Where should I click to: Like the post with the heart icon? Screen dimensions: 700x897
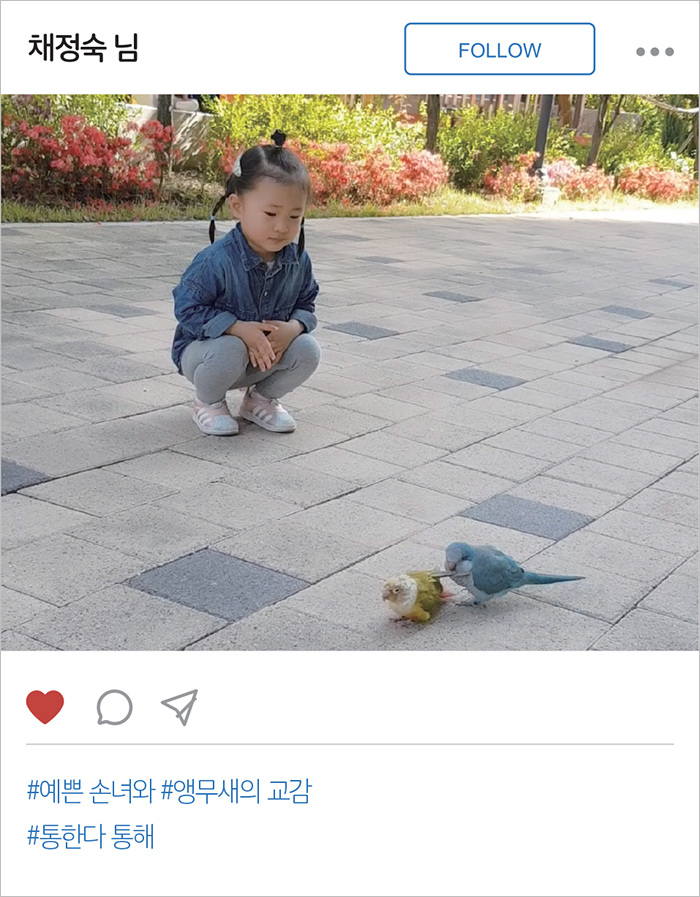click(45, 707)
